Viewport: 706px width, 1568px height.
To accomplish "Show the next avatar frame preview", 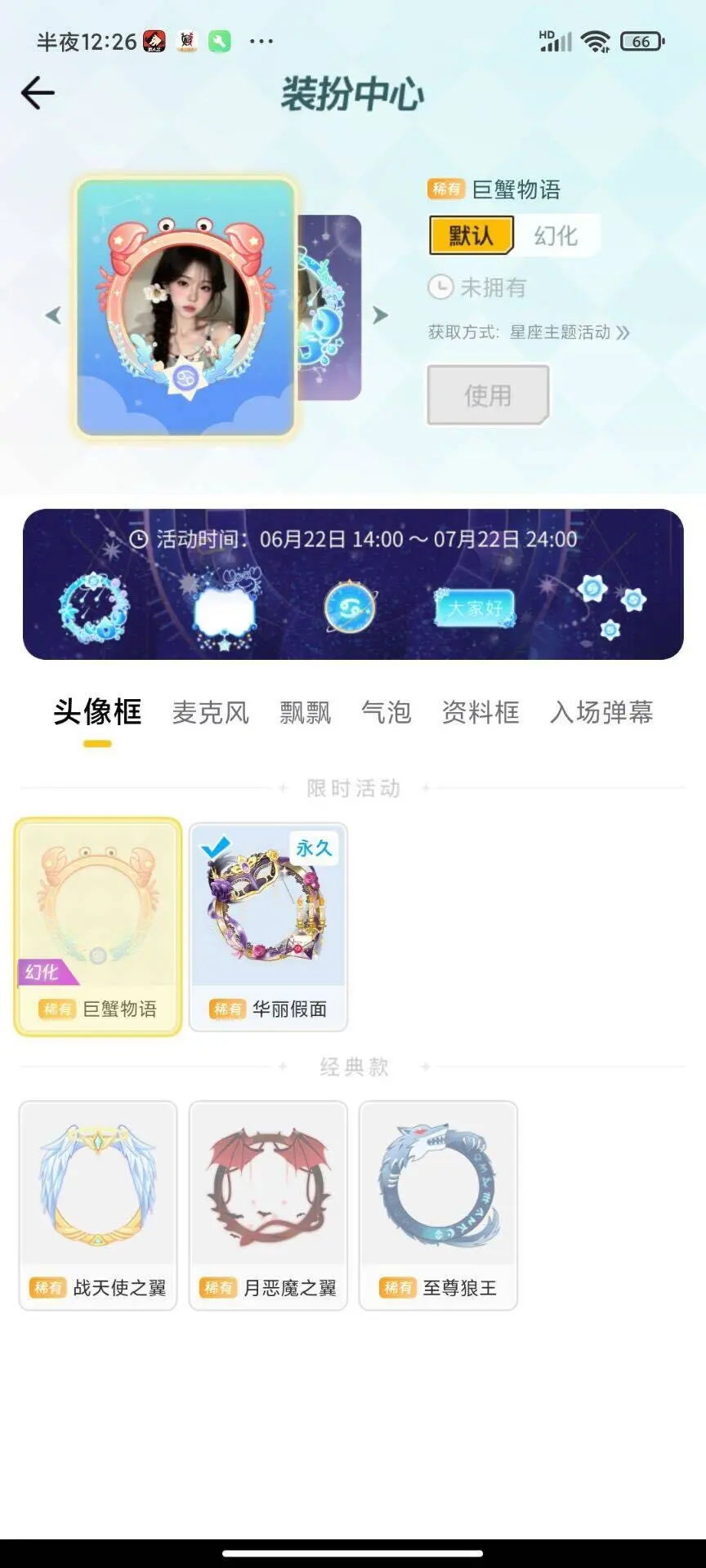I will (x=380, y=314).
